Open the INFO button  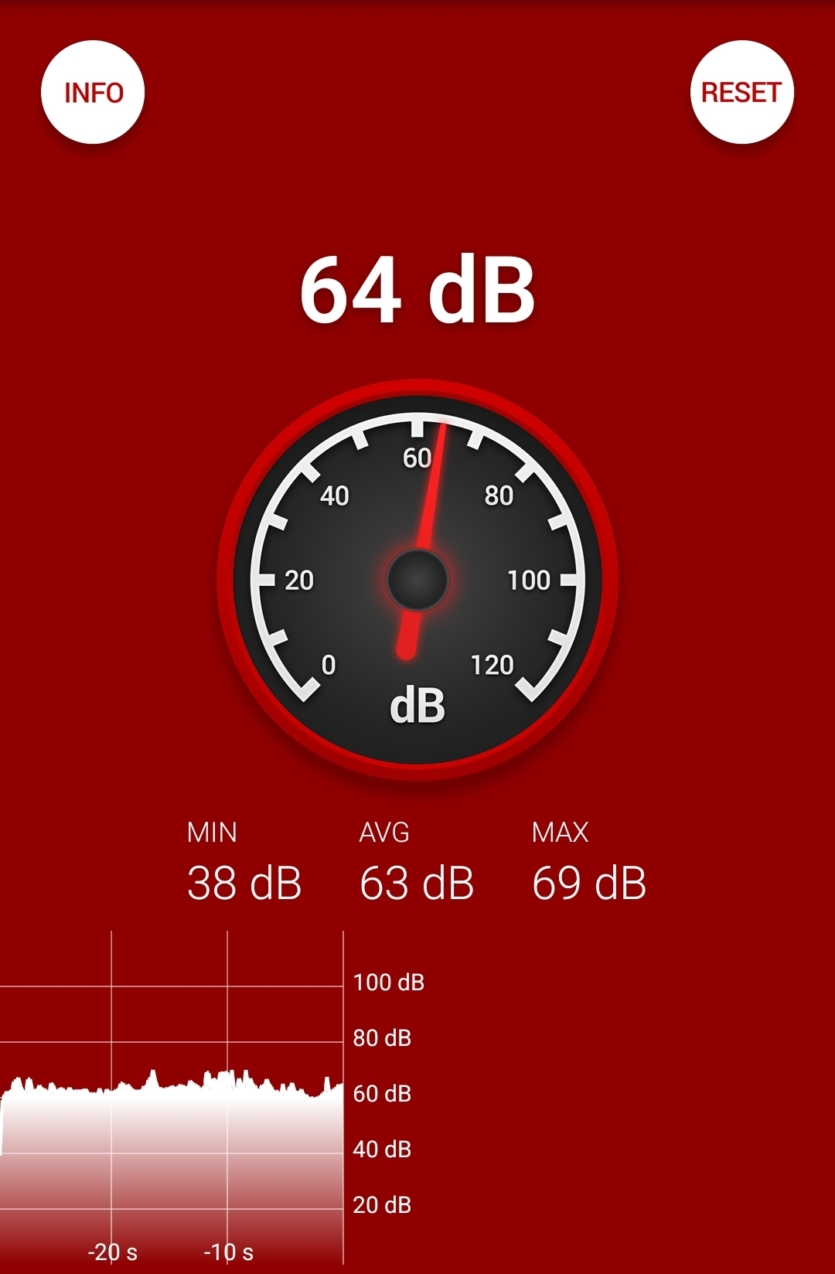[x=93, y=93]
